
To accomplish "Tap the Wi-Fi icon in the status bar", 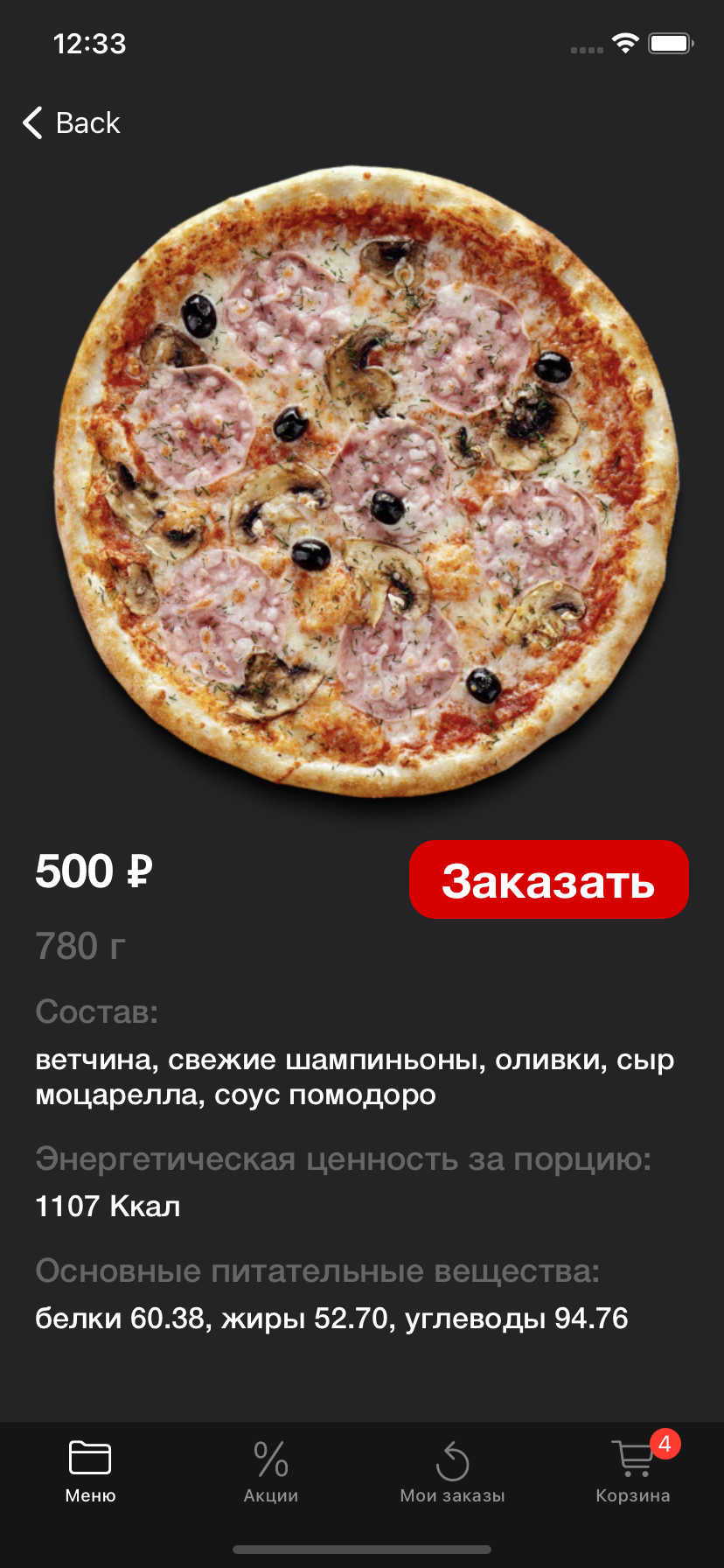I will pos(624,44).
